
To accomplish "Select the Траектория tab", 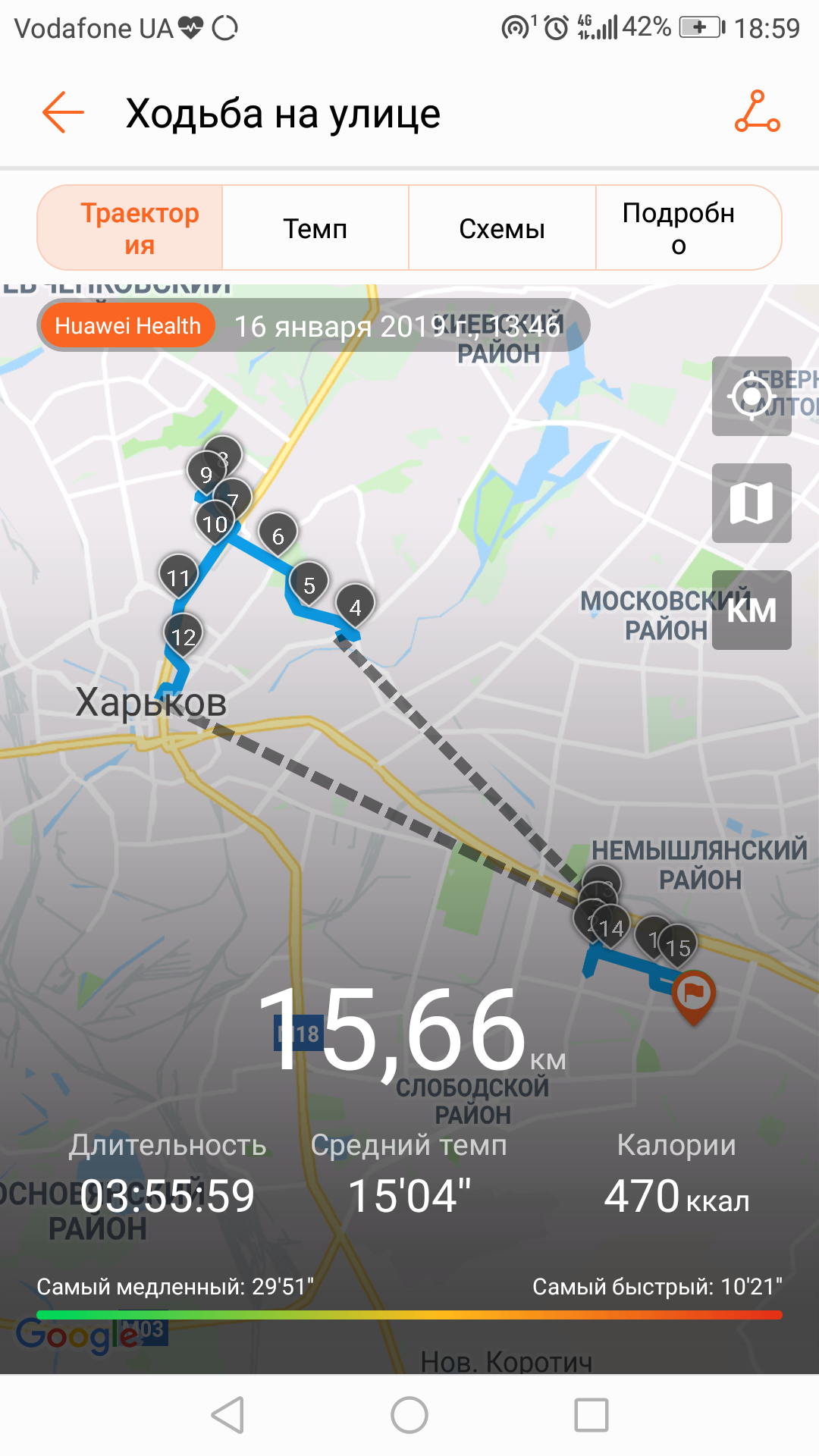I will [130, 228].
